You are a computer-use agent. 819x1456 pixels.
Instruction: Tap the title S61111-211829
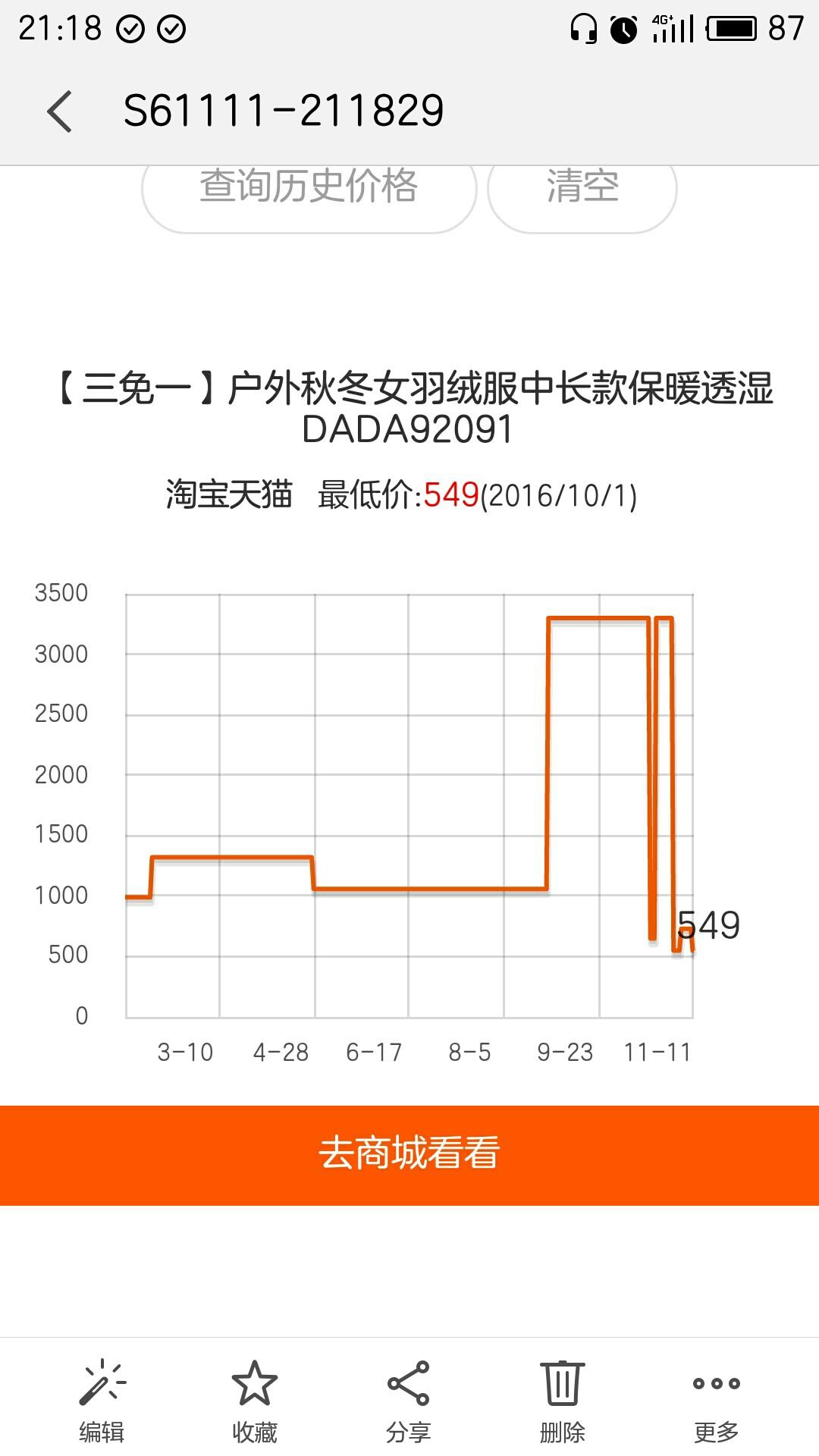[284, 111]
